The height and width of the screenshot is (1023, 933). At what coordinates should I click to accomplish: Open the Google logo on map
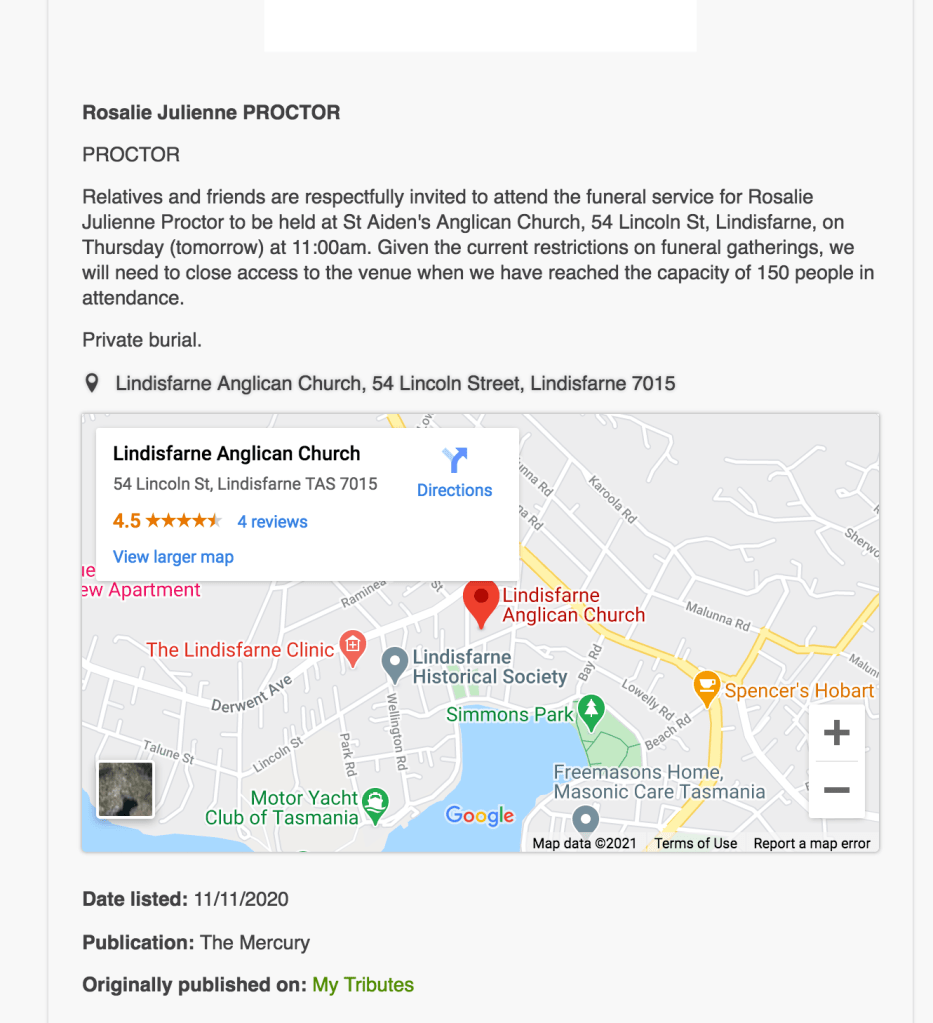479,816
